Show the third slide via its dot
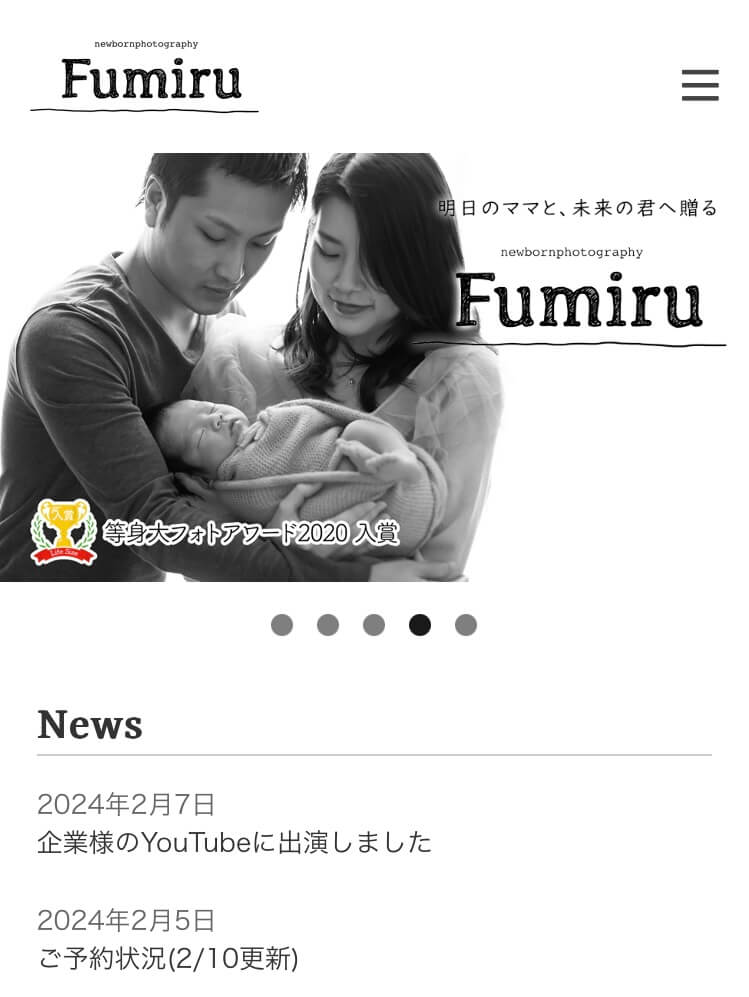749x997 pixels. (x=374, y=625)
